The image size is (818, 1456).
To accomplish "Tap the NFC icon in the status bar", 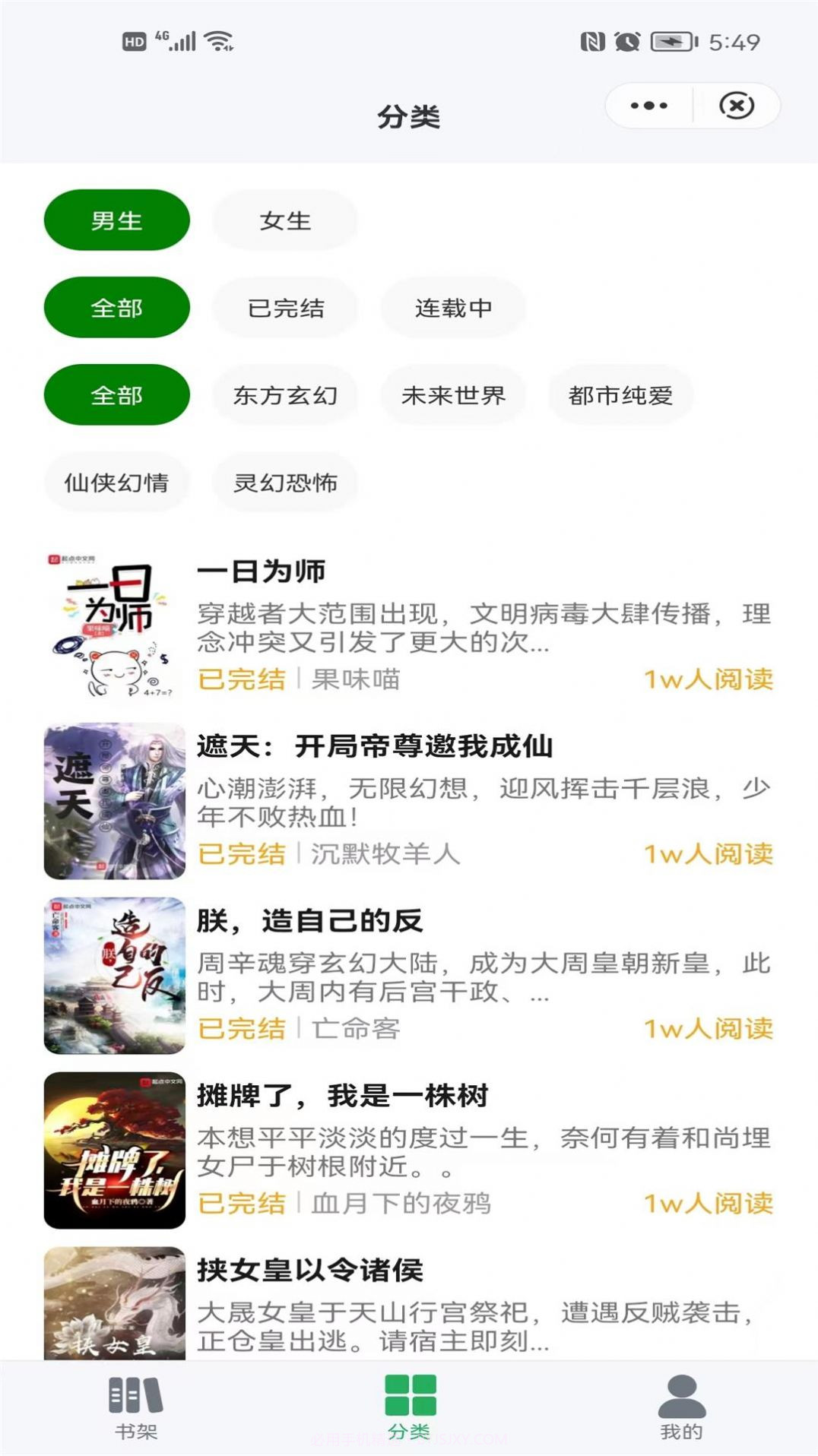I will pyautogui.click(x=594, y=43).
